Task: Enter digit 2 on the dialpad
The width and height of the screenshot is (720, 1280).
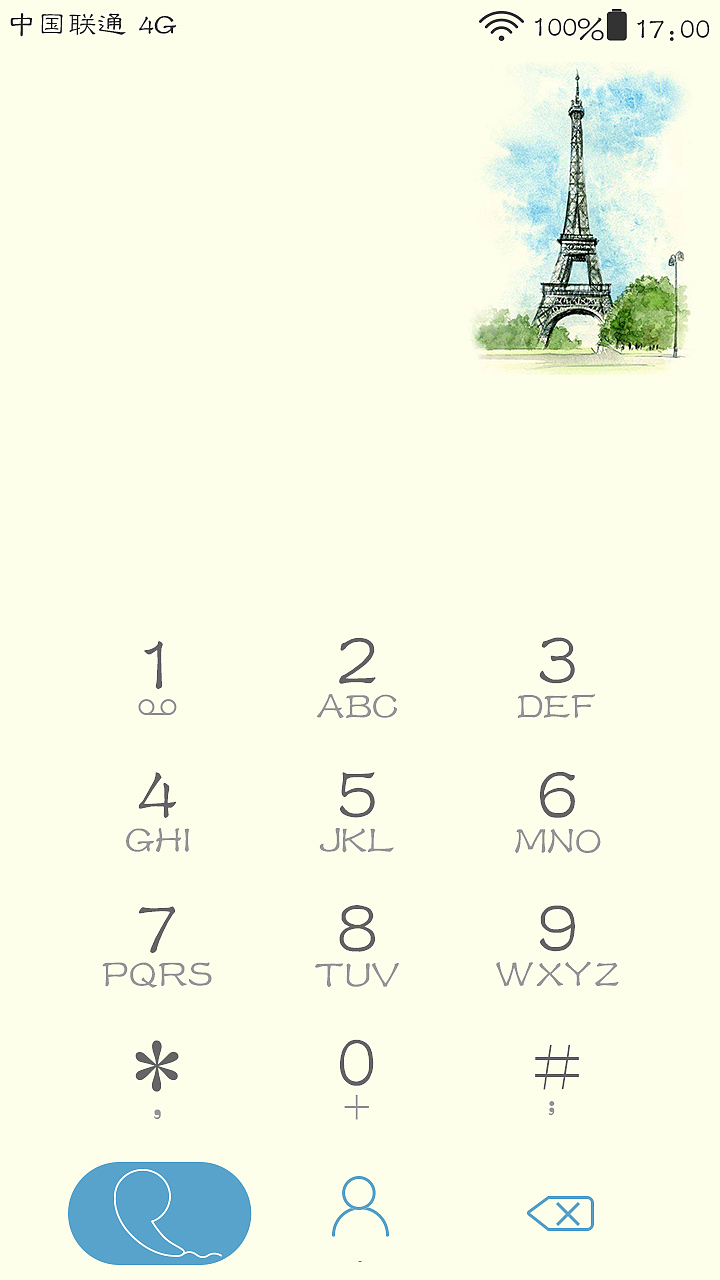Action: [x=357, y=678]
